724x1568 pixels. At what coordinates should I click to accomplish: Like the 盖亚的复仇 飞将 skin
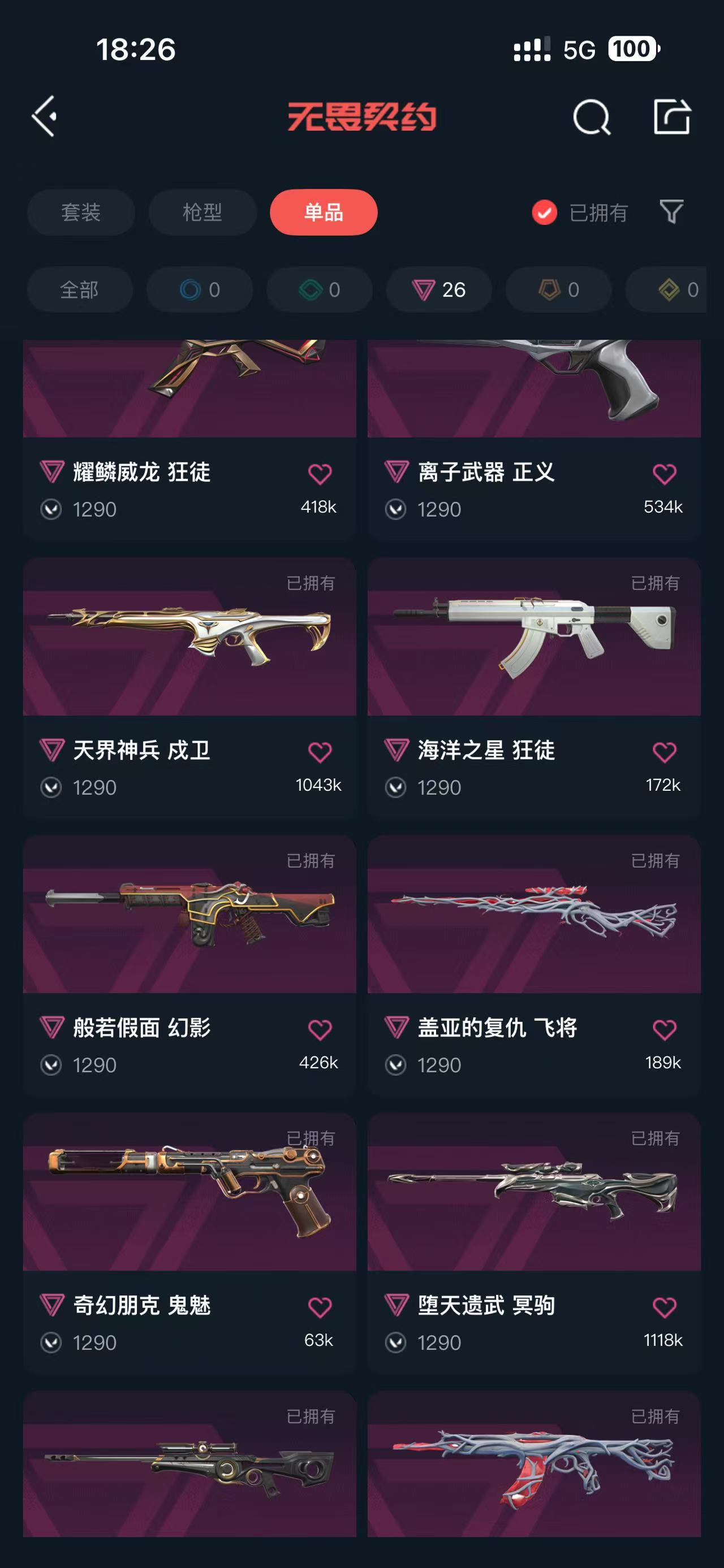(663, 1030)
